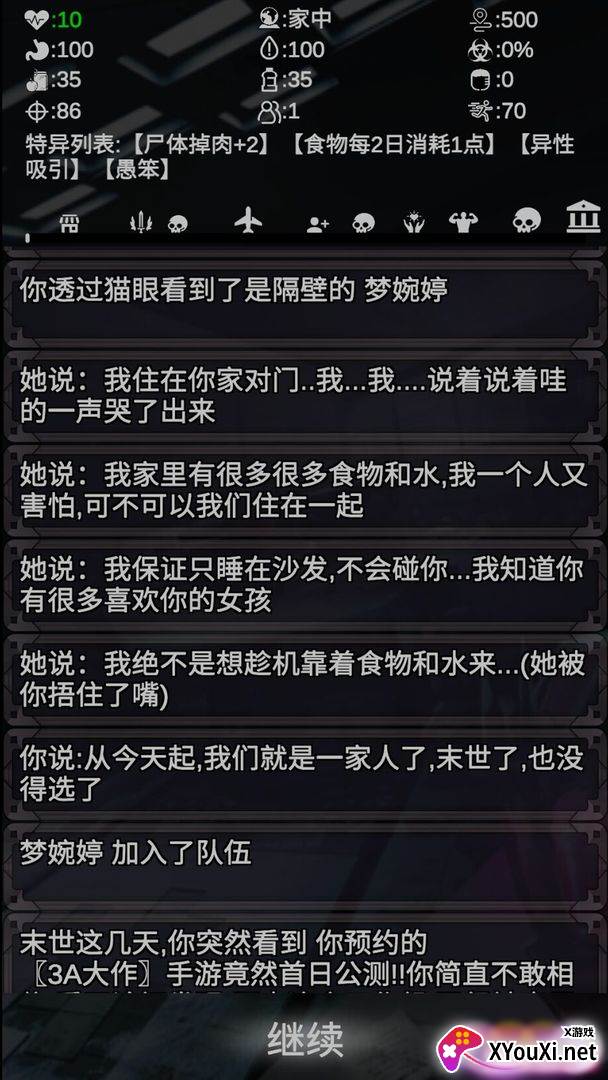
Task: Tap the add-person recruit icon
Action: point(317,223)
